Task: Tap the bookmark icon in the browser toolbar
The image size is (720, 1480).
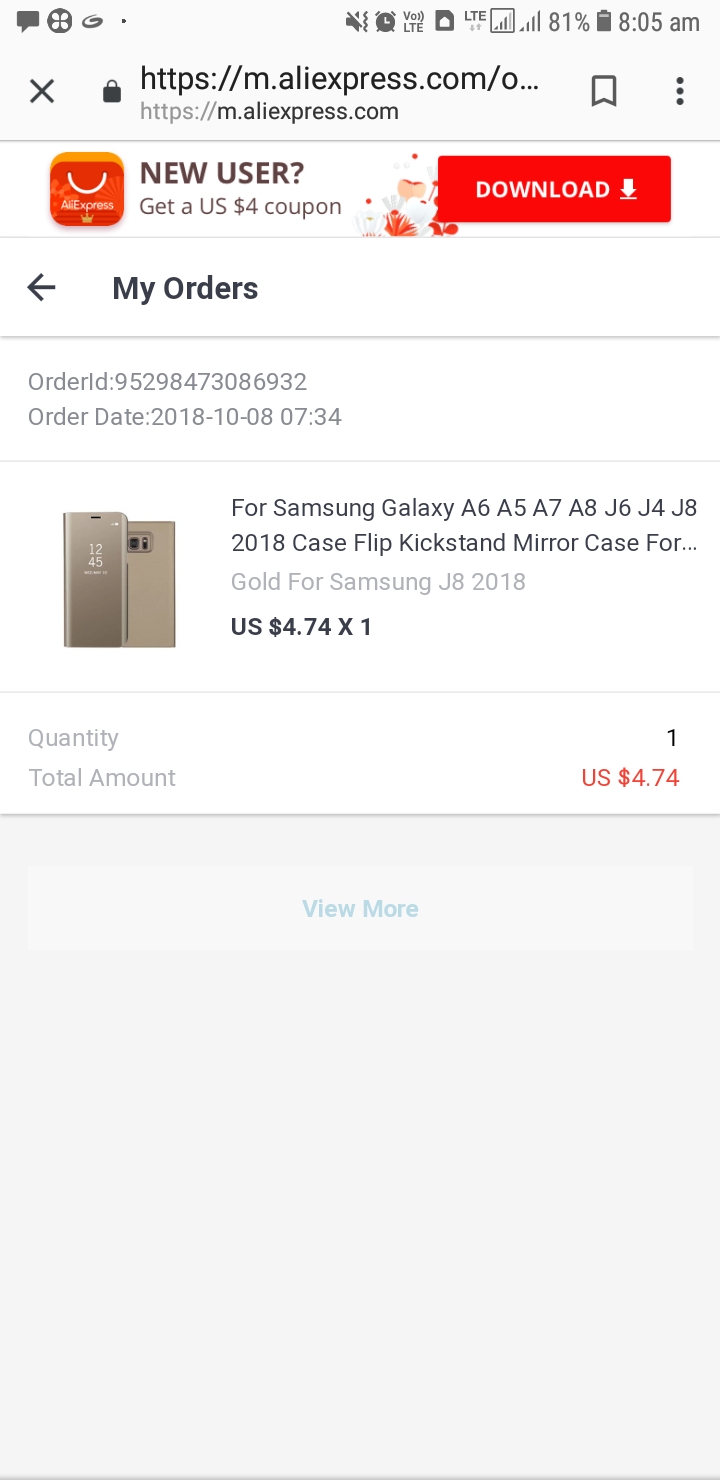Action: click(x=604, y=91)
